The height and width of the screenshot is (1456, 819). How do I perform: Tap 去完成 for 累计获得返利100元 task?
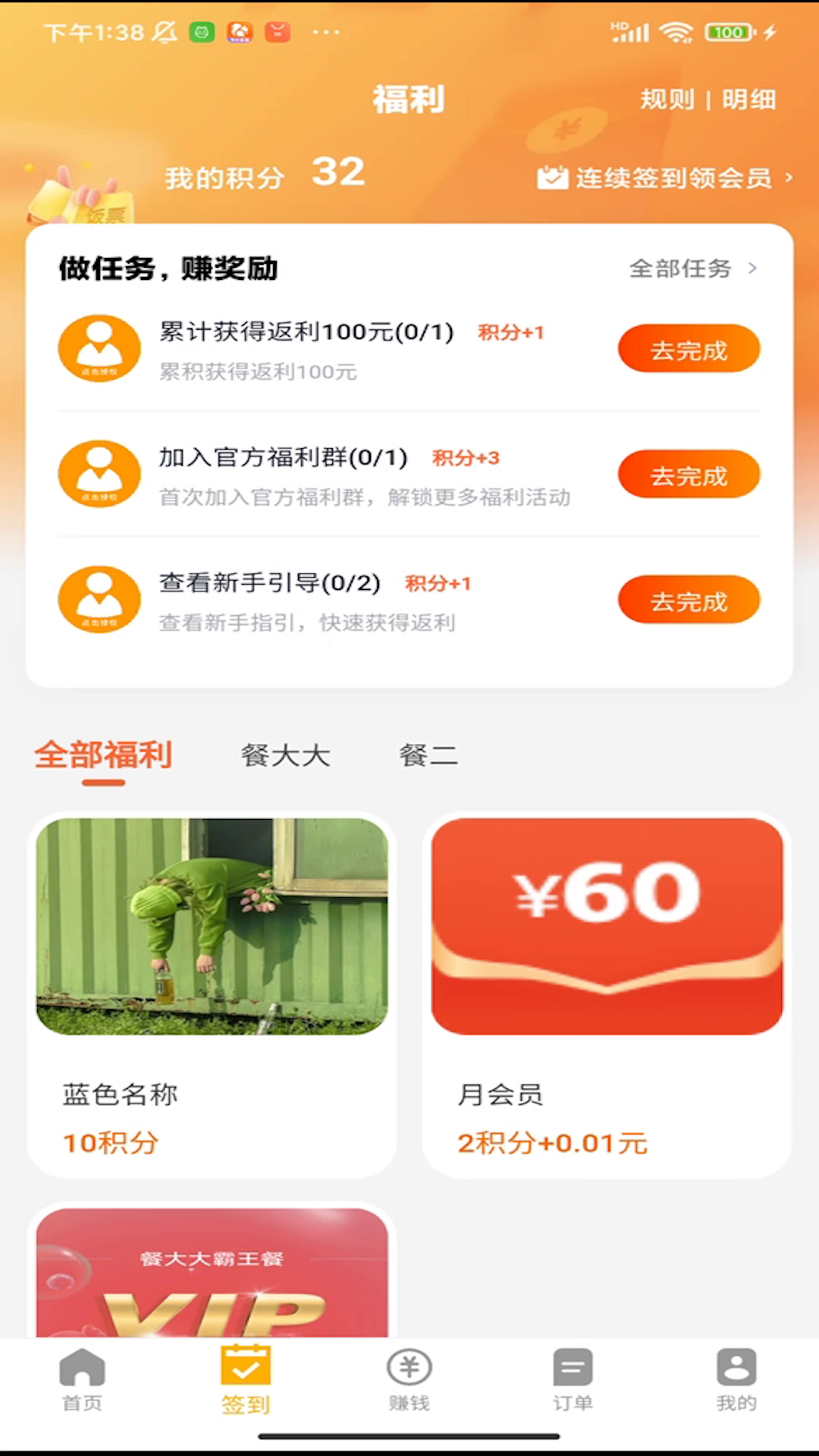[x=688, y=348]
